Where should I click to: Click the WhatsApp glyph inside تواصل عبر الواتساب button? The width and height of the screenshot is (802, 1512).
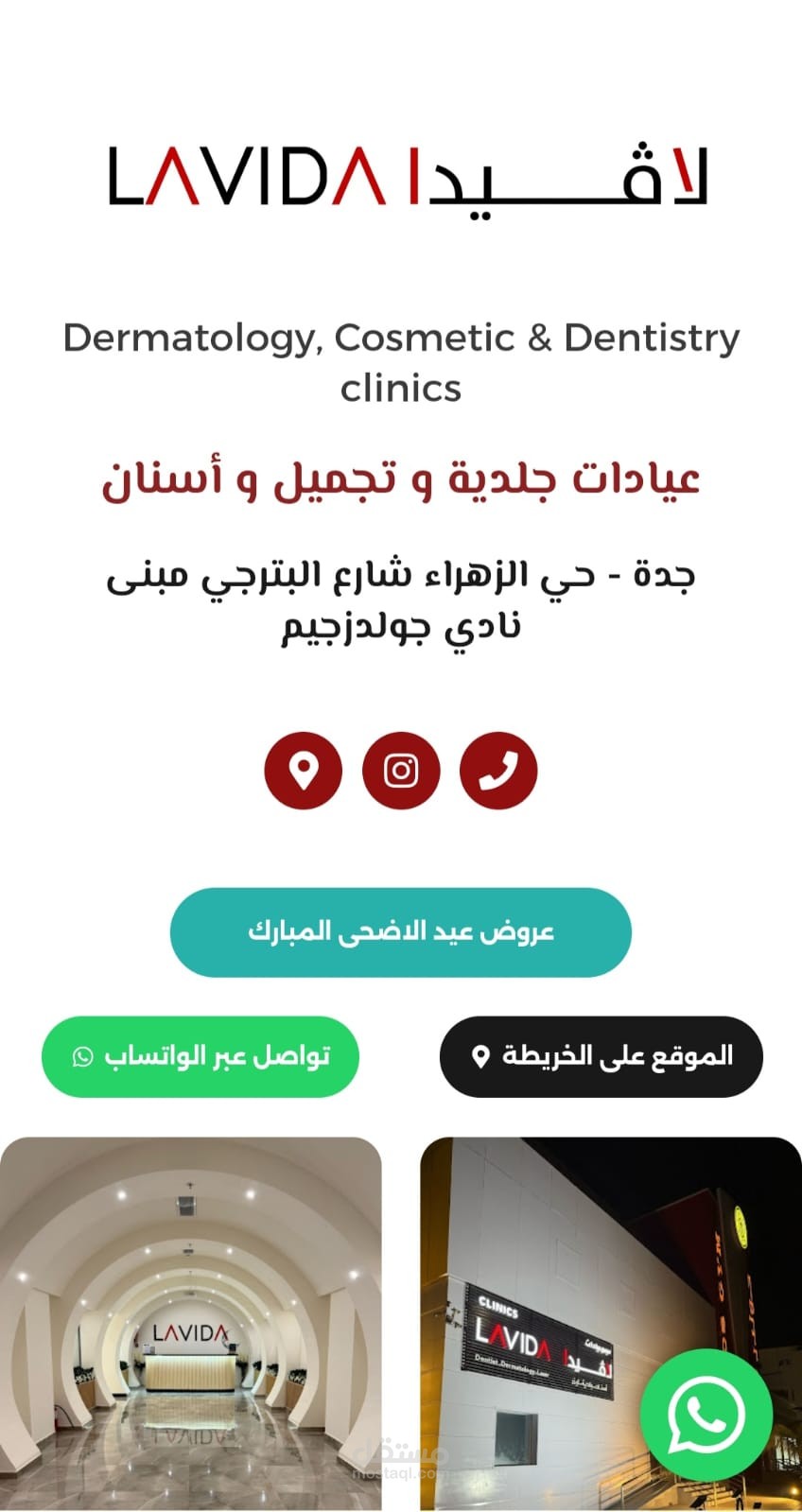coord(82,1057)
